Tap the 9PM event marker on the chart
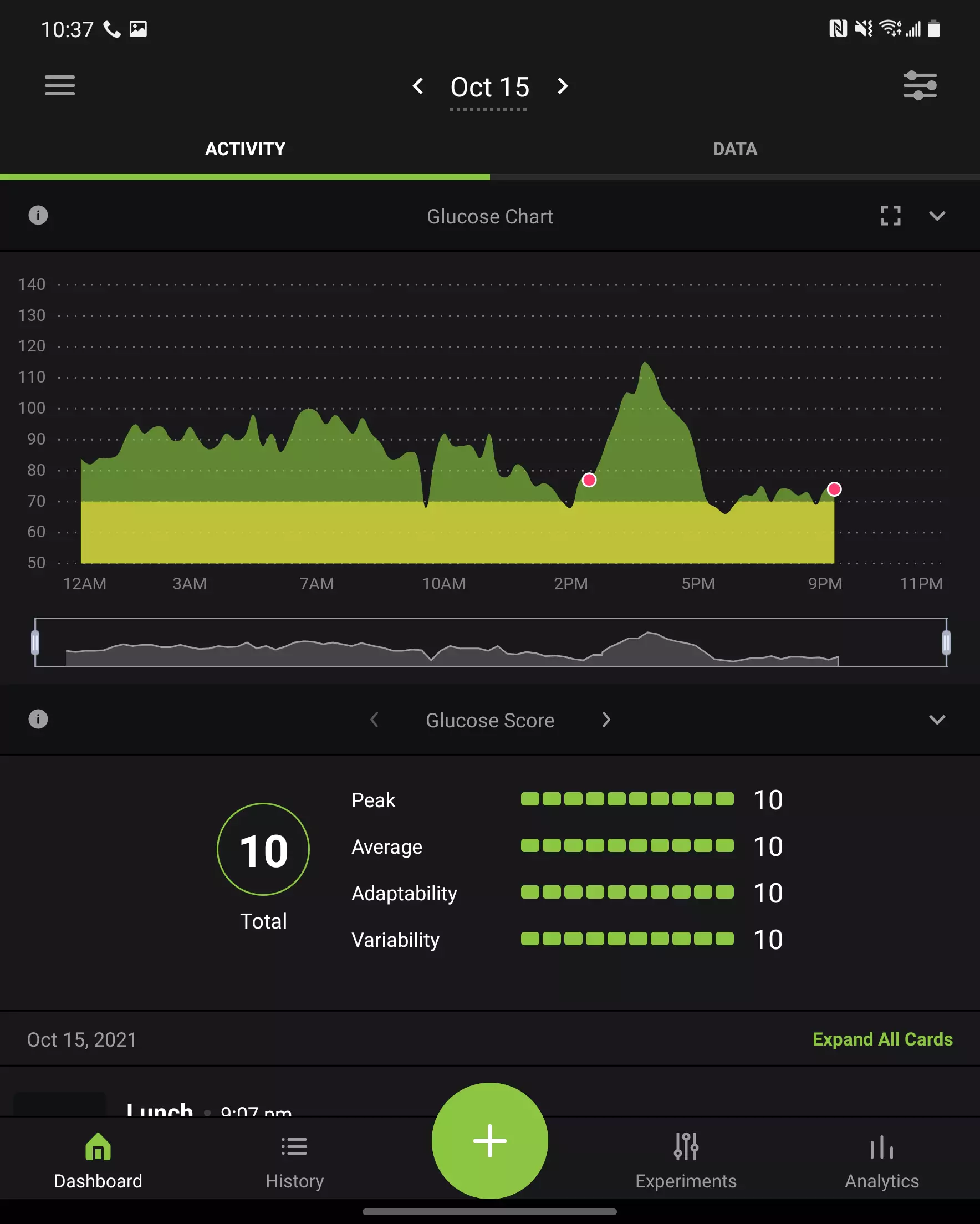Viewport: 980px width, 1224px height. pyautogui.click(x=834, y=489)
